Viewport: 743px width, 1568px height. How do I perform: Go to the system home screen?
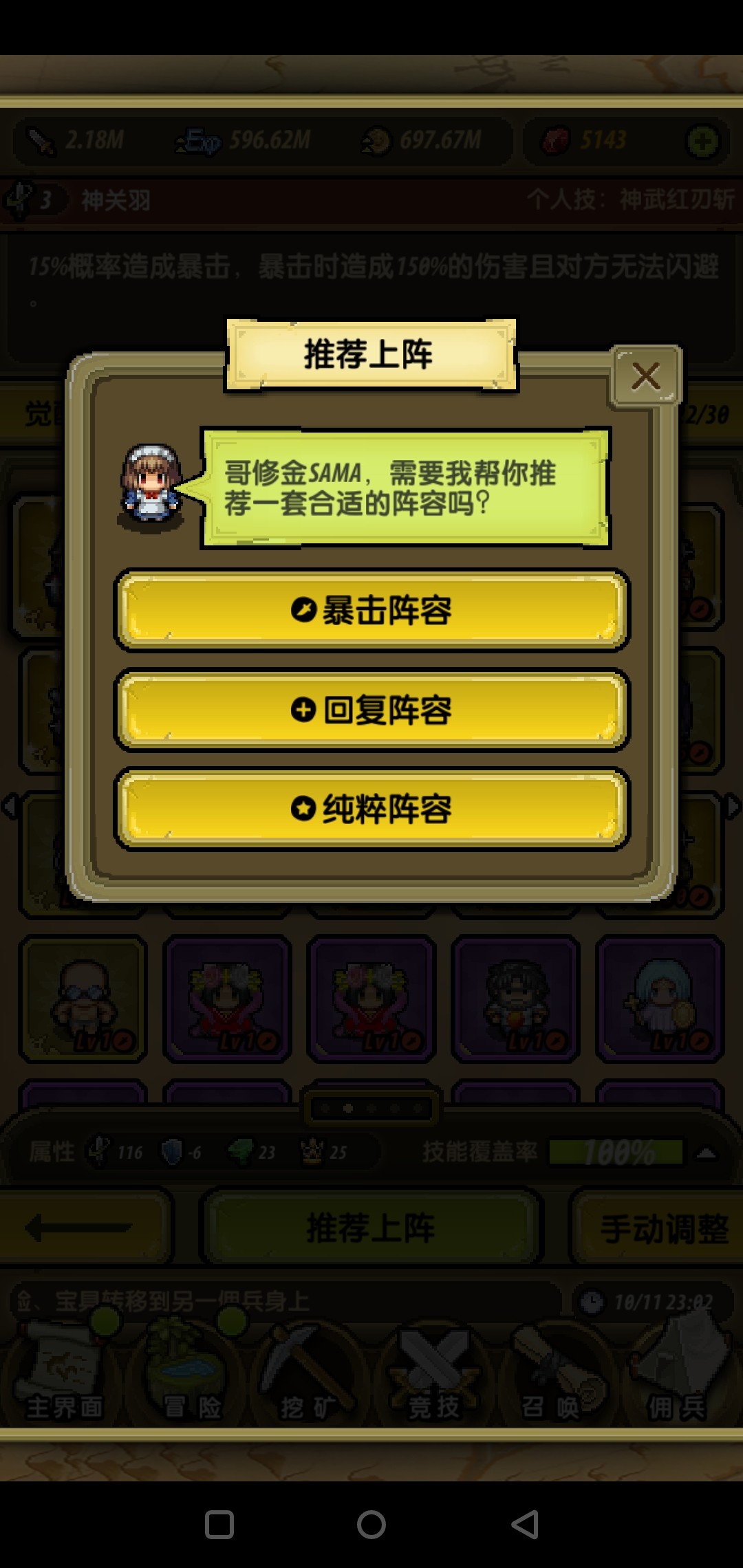tap(371, 1525)
